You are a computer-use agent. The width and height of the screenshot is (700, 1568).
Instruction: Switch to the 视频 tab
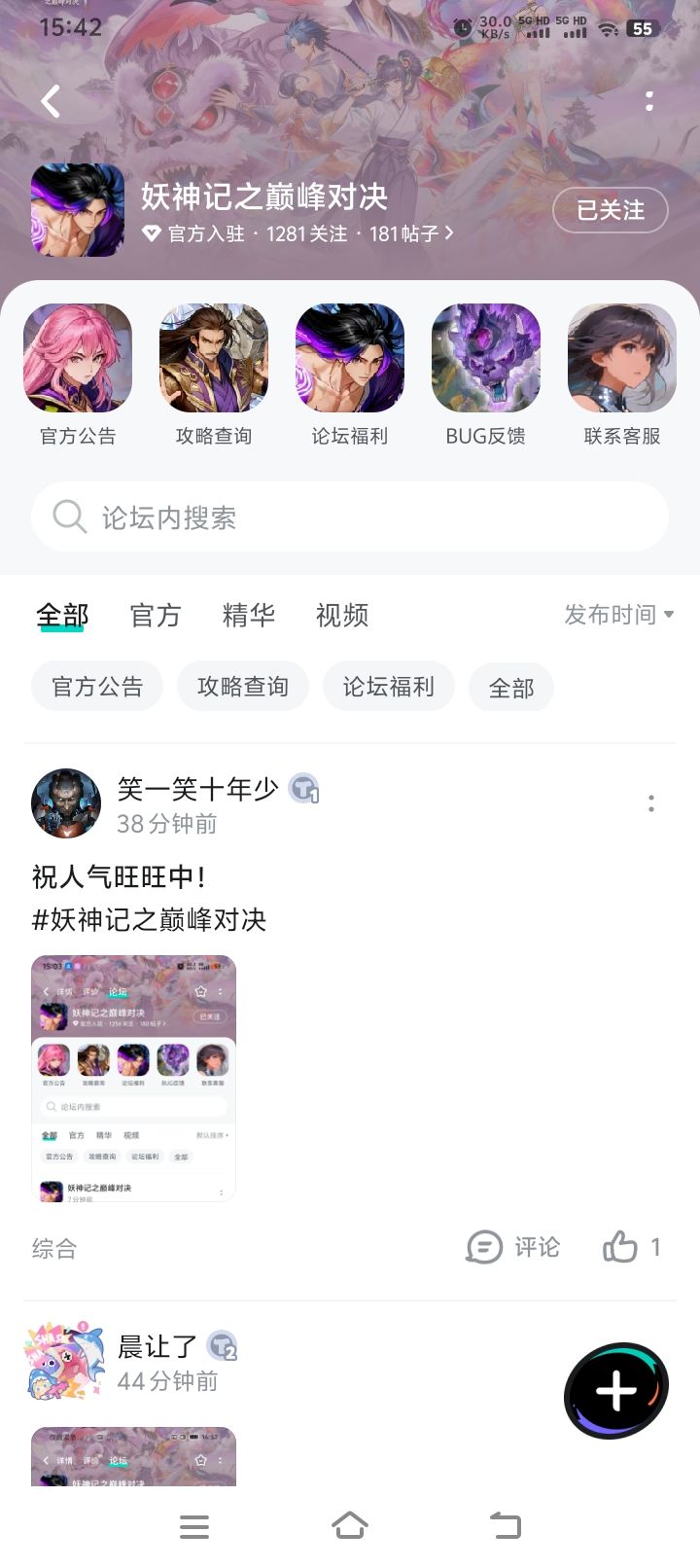pyautogui.click(x=342, y=616)
